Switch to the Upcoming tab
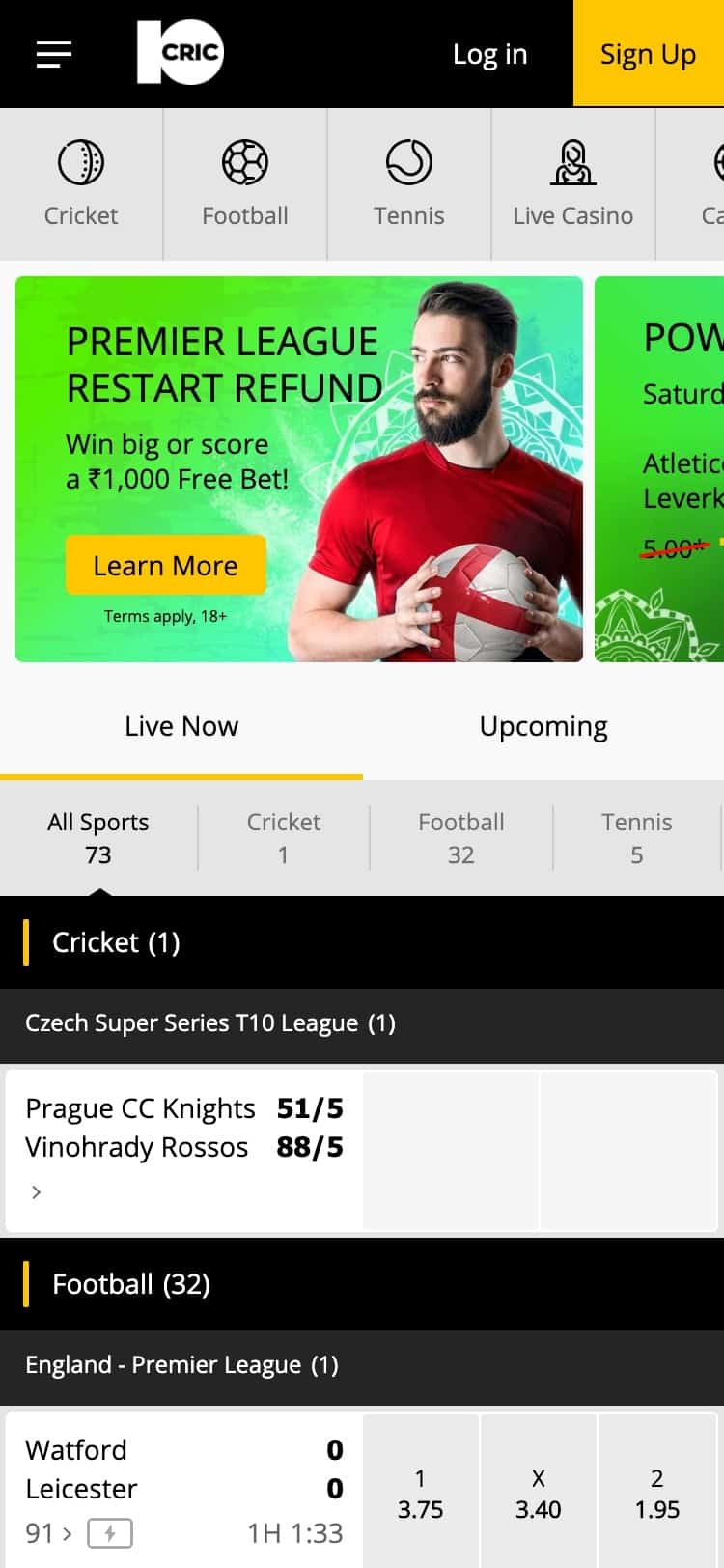 tap(543, 726)
